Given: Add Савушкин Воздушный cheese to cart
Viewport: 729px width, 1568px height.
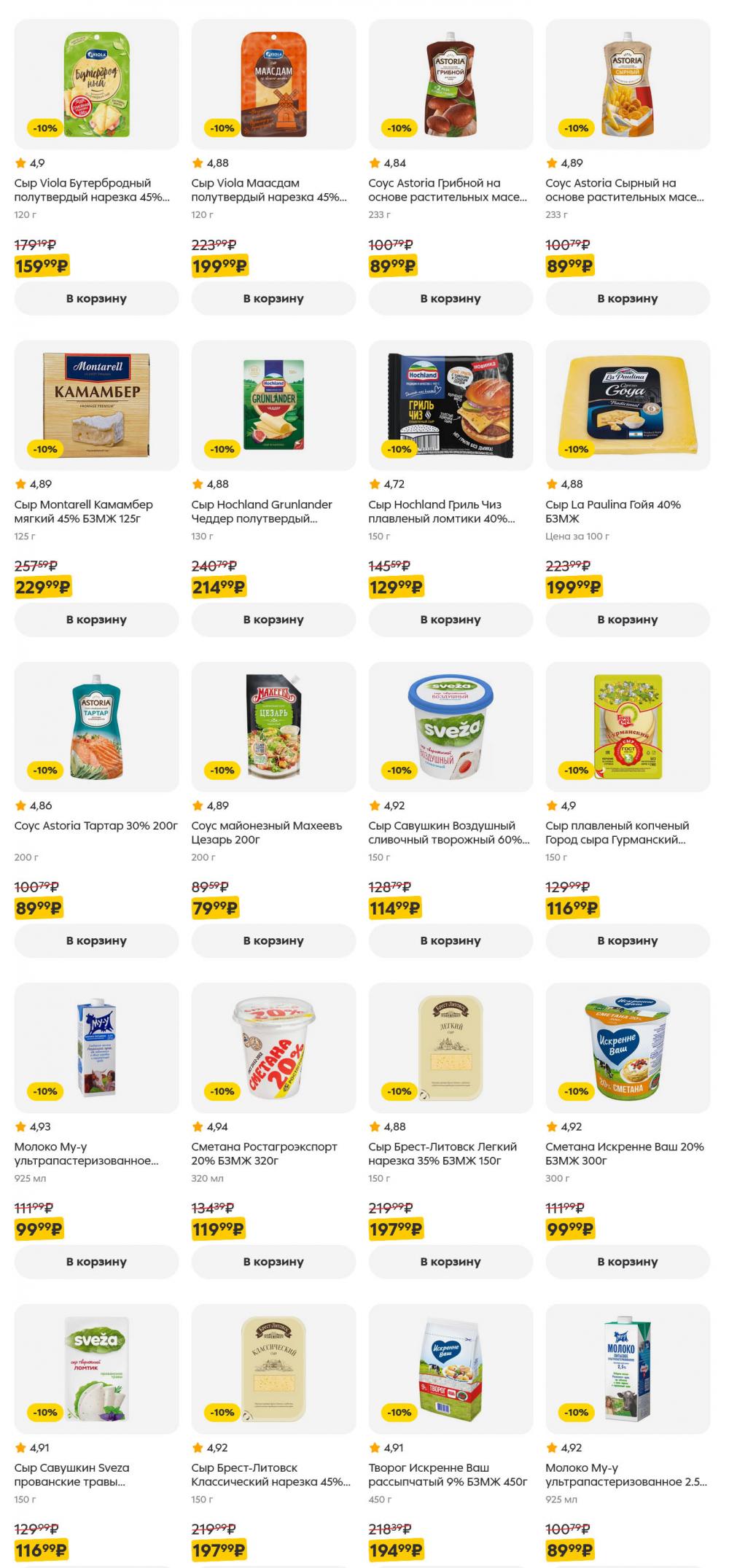Looking at the screenshot, I should point(451,940).
